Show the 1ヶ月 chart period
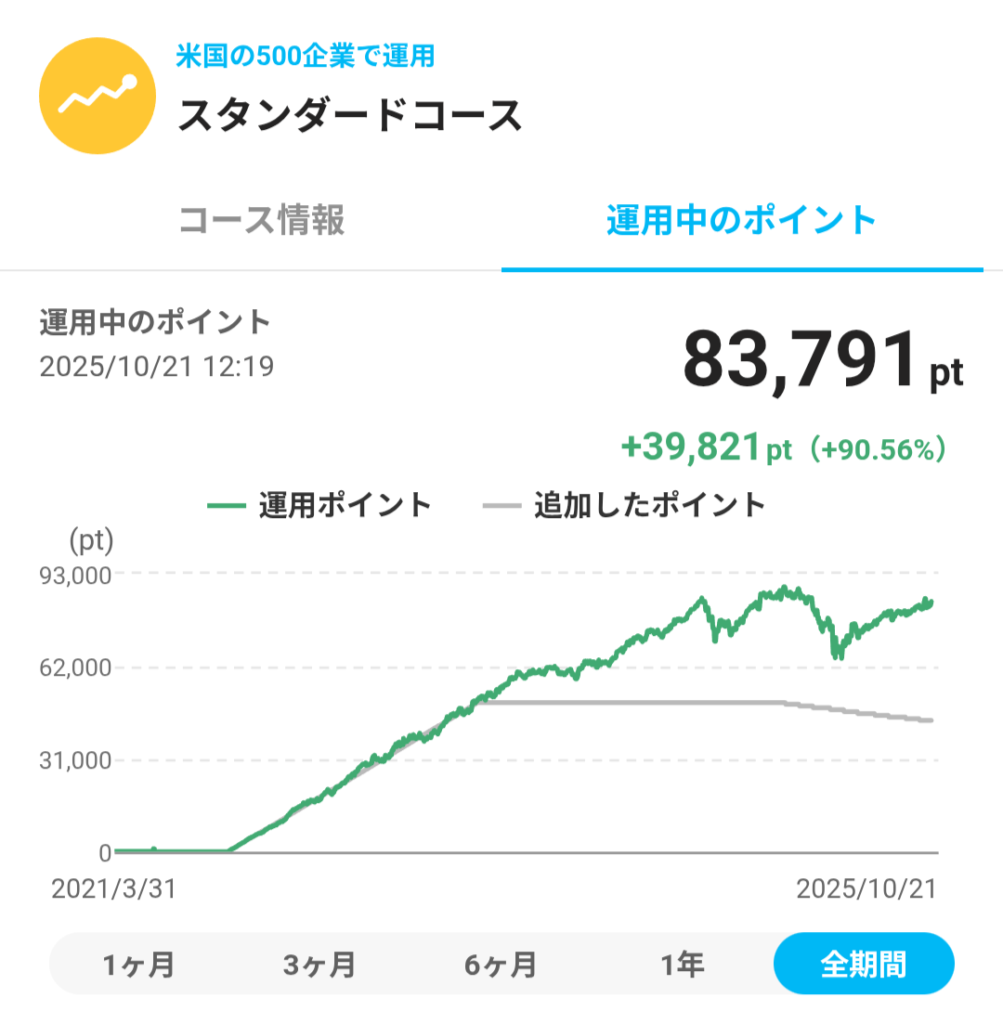This screenshot has width=1003, height=1024. click(139, 965)
